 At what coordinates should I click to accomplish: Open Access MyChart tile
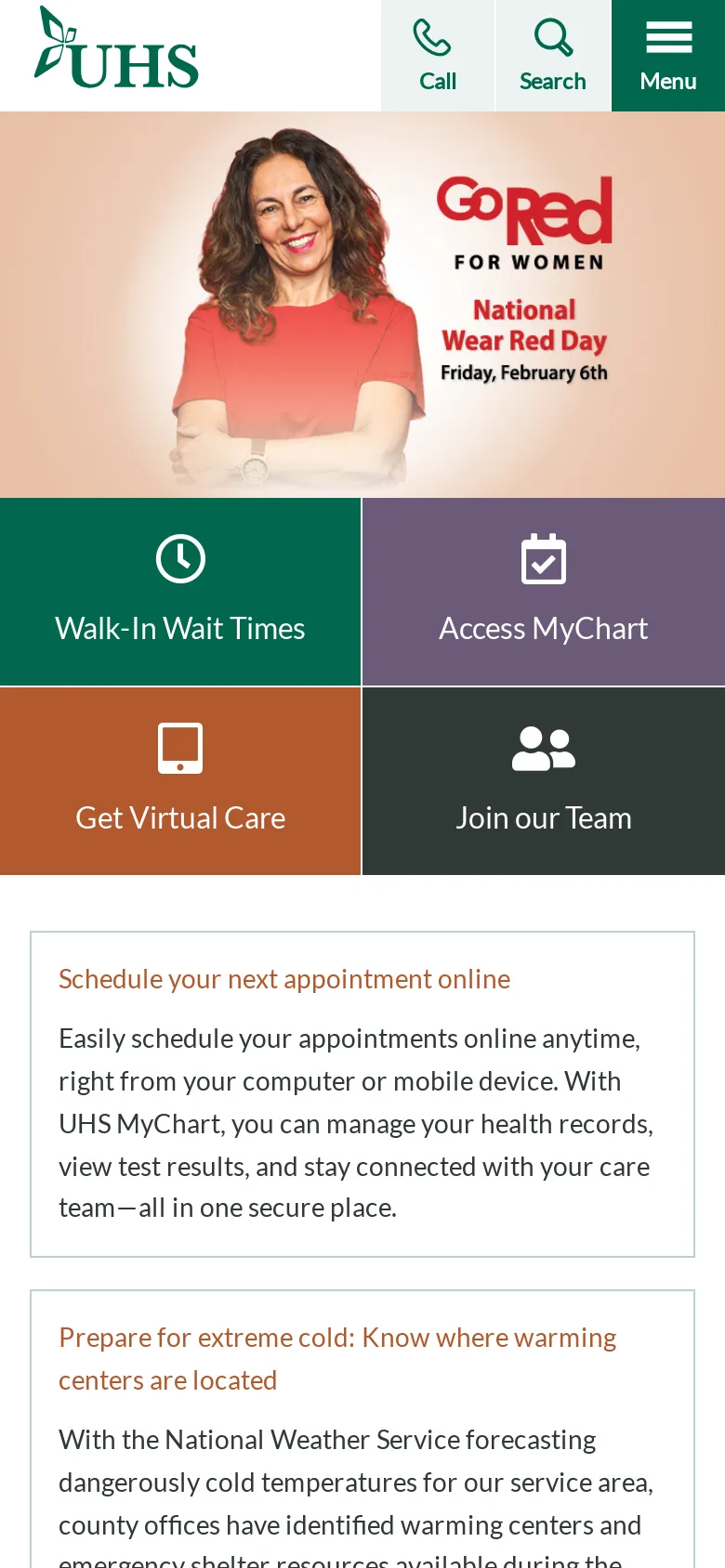pos(544,592)
